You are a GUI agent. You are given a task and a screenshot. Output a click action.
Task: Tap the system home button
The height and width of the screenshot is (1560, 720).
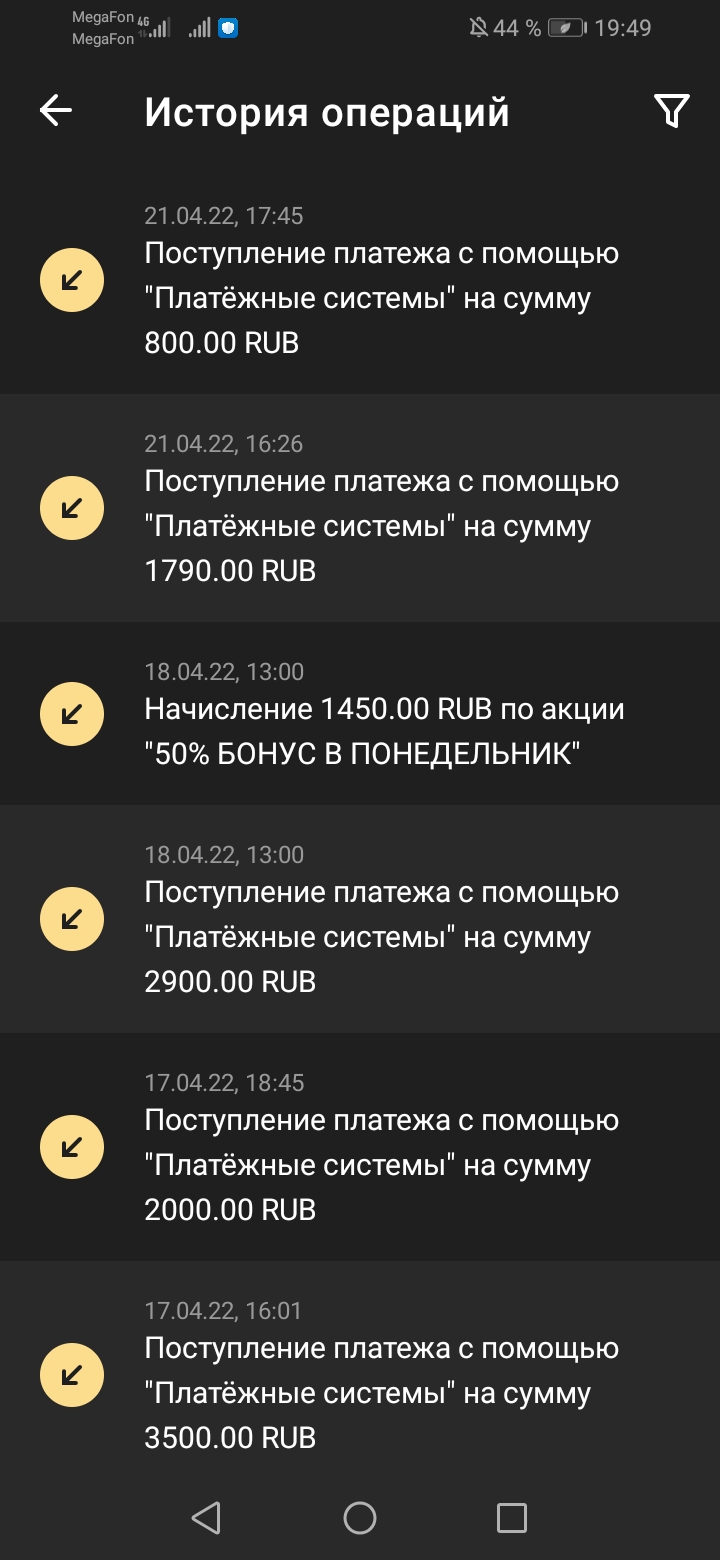(360, 1518)
